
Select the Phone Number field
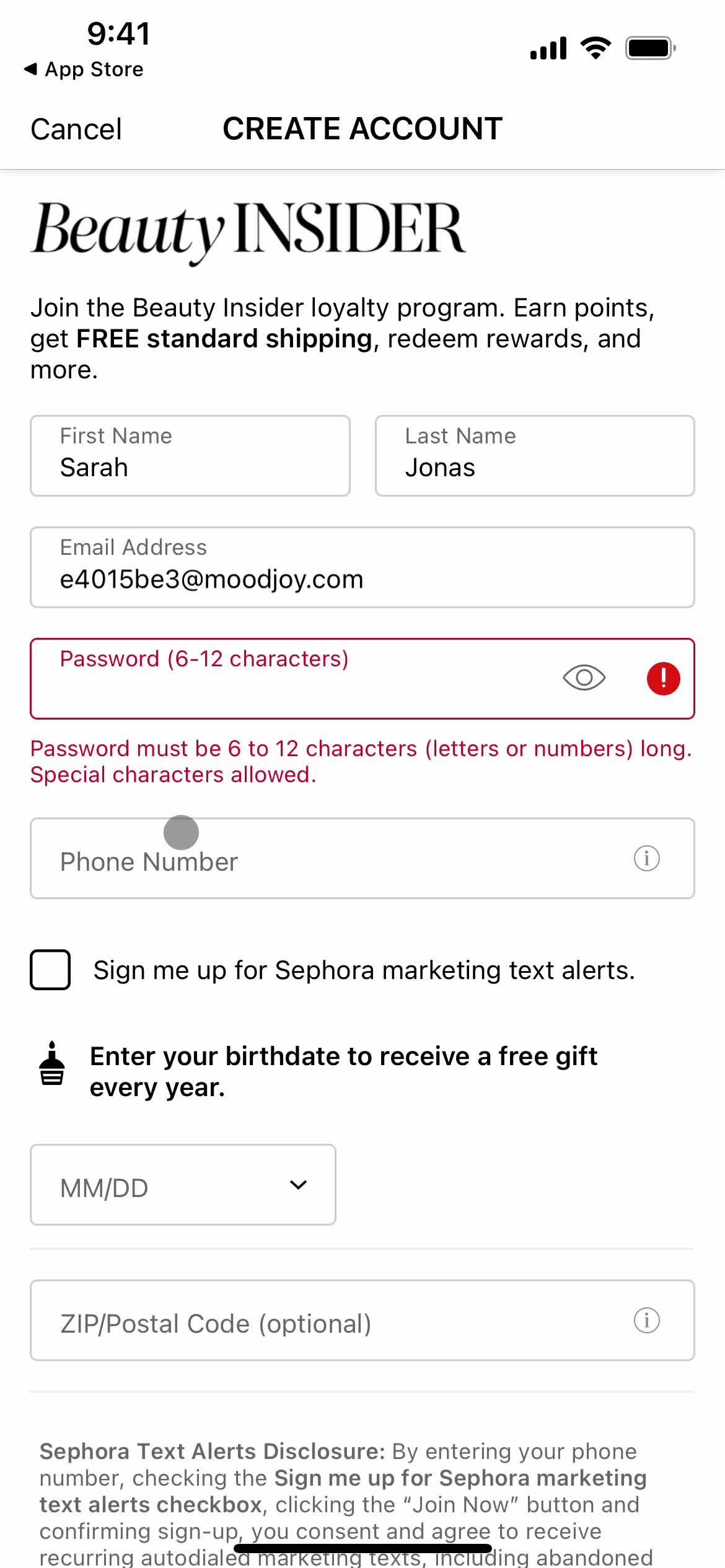coord(322,860)
